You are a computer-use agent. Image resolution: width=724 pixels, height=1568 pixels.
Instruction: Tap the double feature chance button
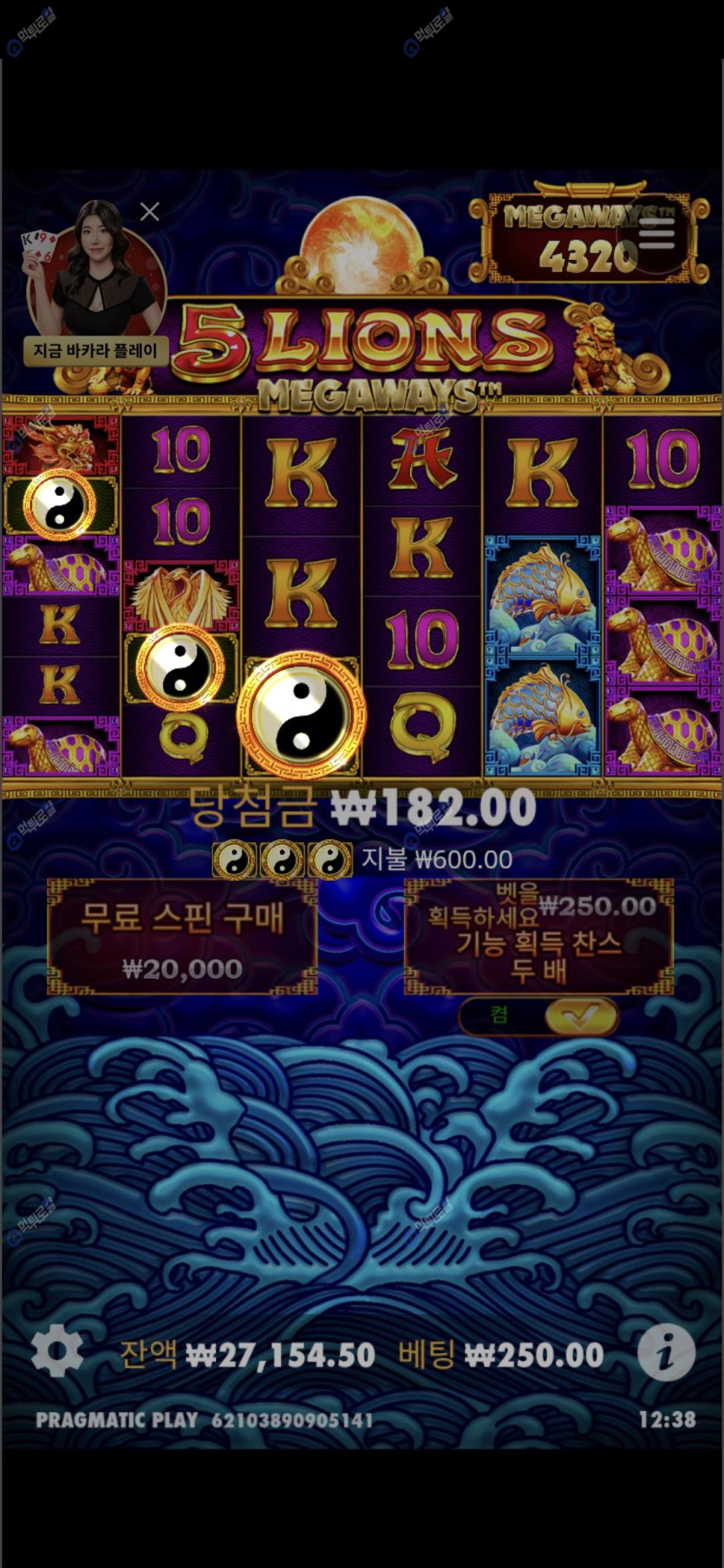[538, 938]
